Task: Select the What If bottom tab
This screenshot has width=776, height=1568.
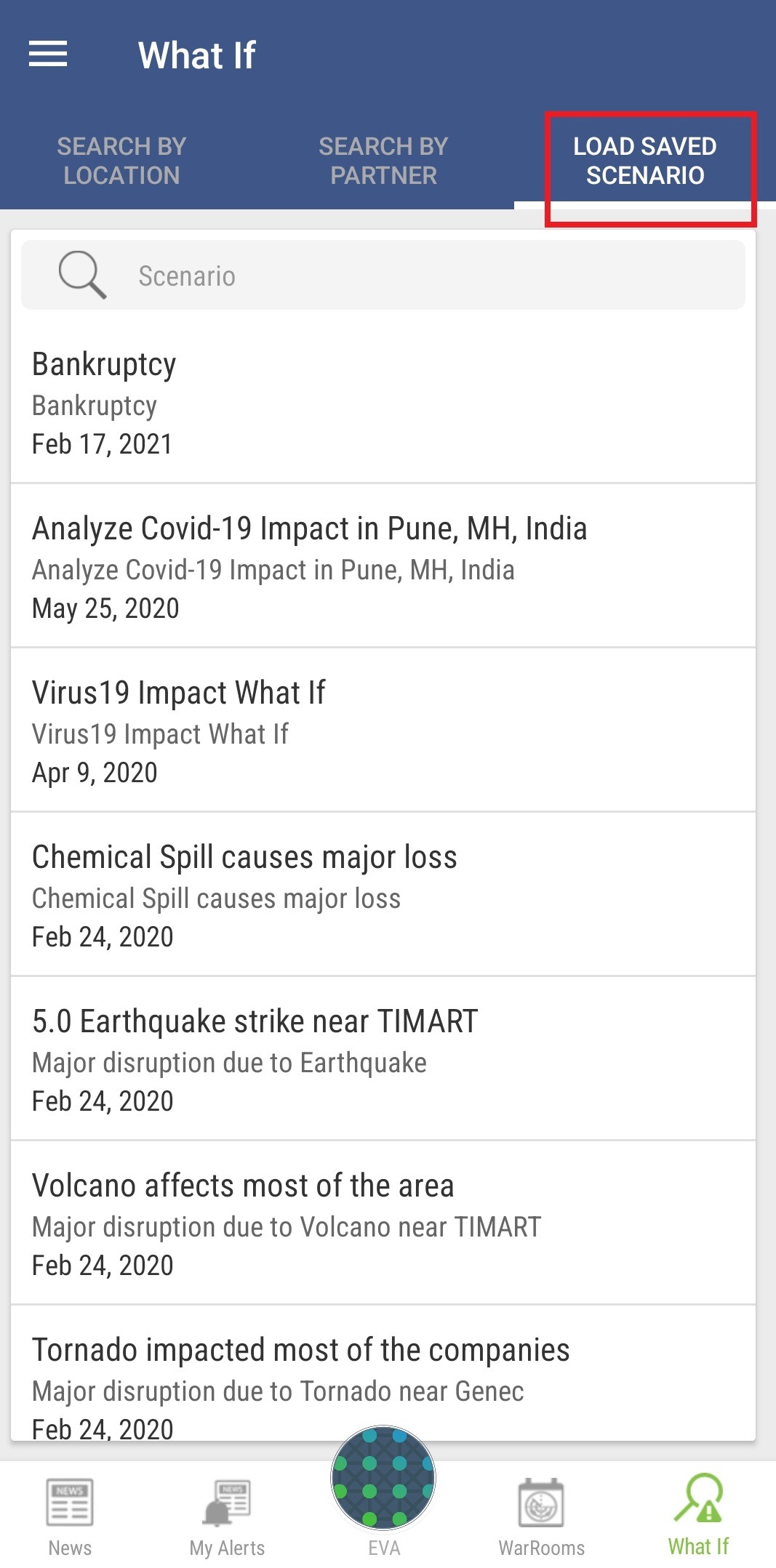Action: point(698,1516)
